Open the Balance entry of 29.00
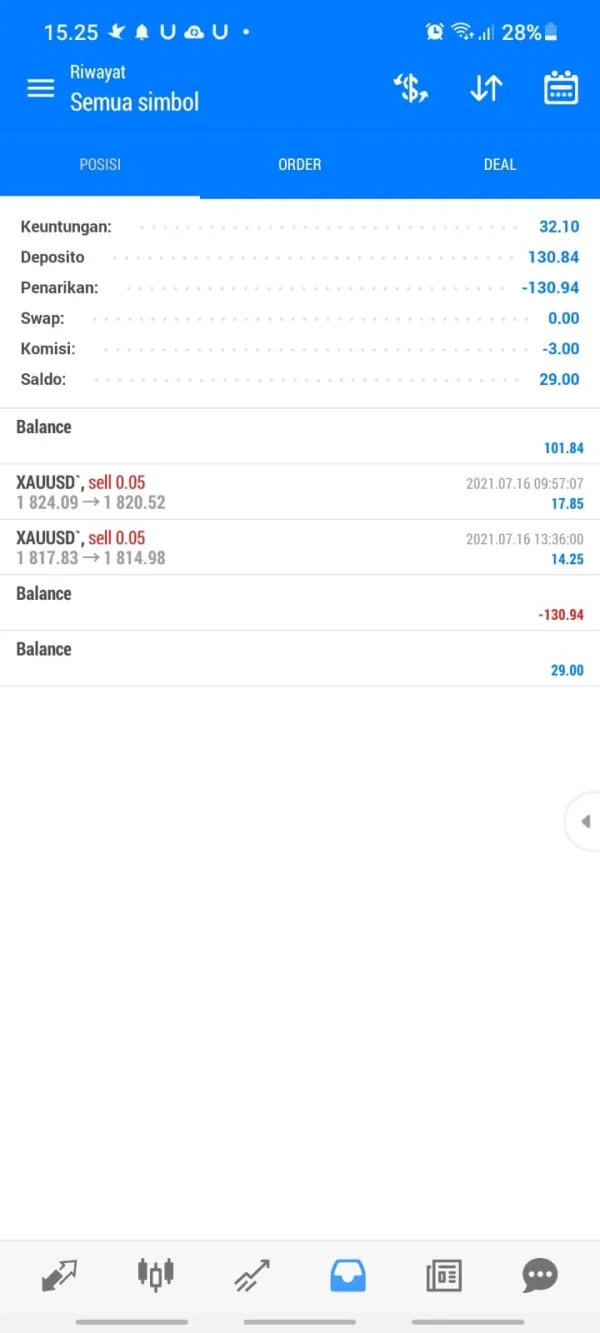 [300, 658]
